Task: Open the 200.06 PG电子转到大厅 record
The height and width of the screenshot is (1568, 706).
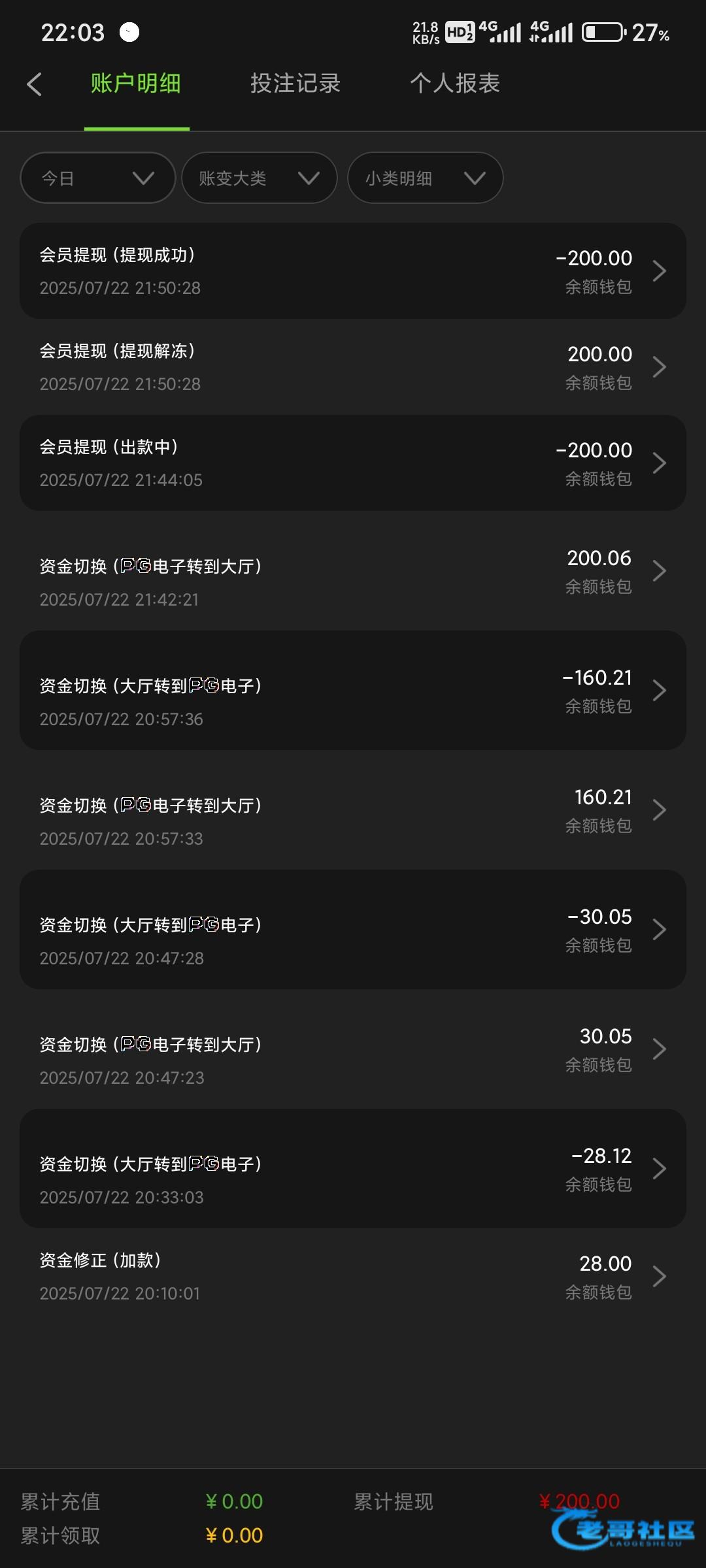Action: pyautogui.click(x=353, y=571)
